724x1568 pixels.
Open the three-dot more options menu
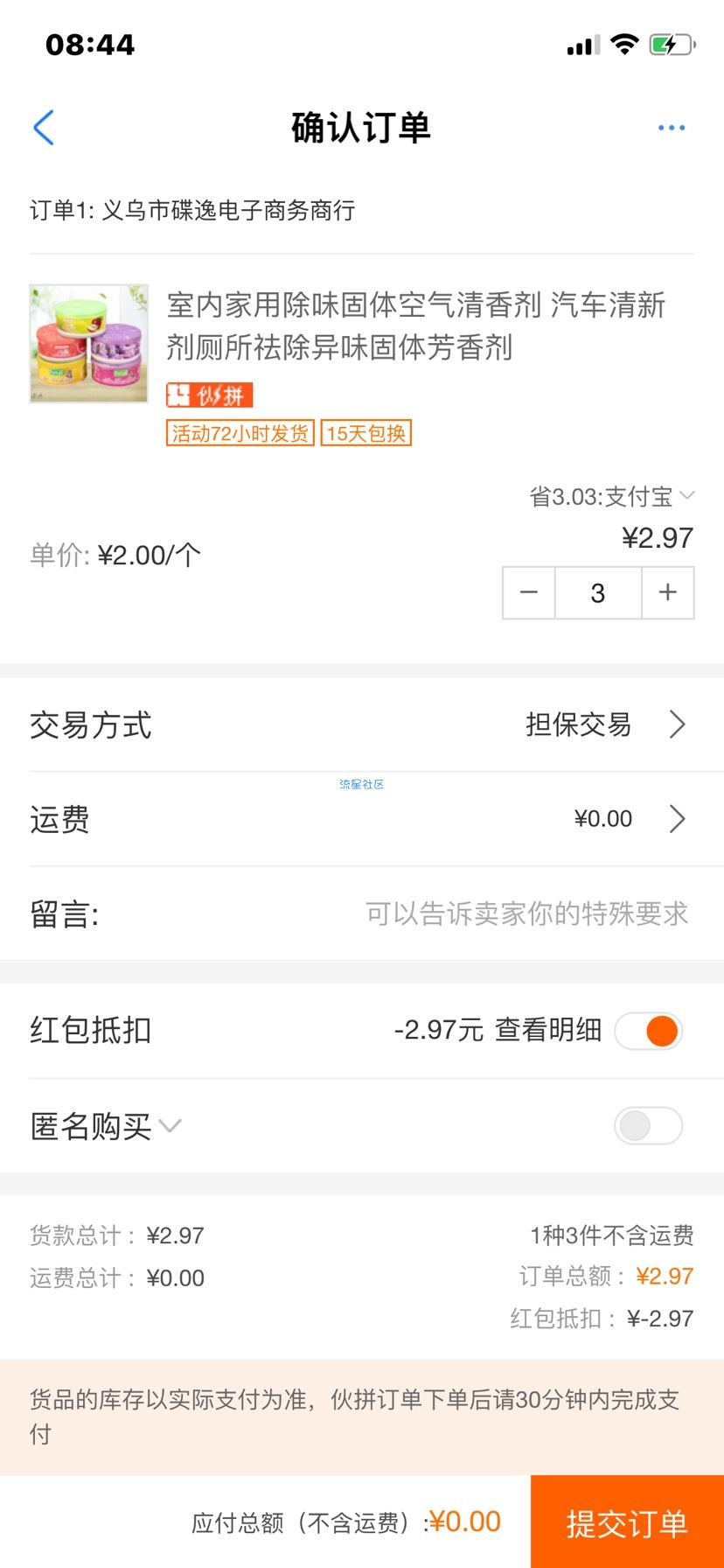[x=671, y=128]
